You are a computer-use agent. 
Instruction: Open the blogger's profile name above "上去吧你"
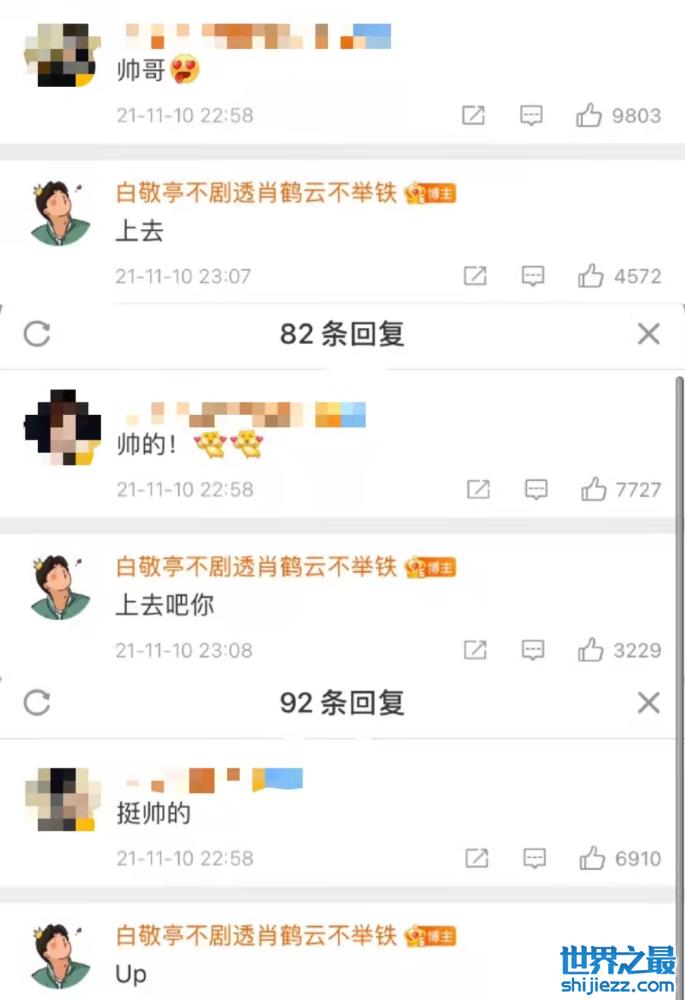(x=257, y=568)
